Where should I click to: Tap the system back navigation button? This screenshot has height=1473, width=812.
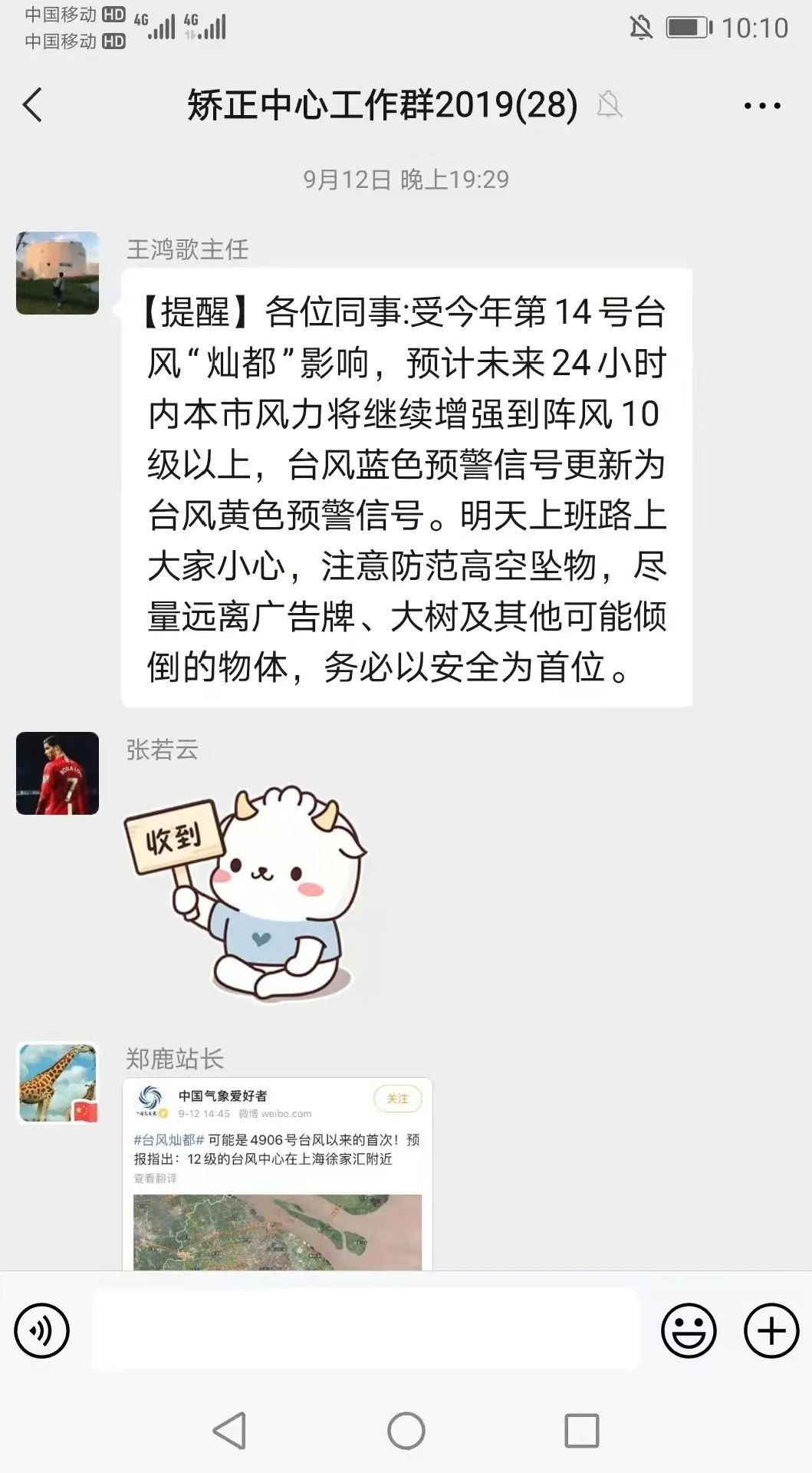tap(229, 1431)
